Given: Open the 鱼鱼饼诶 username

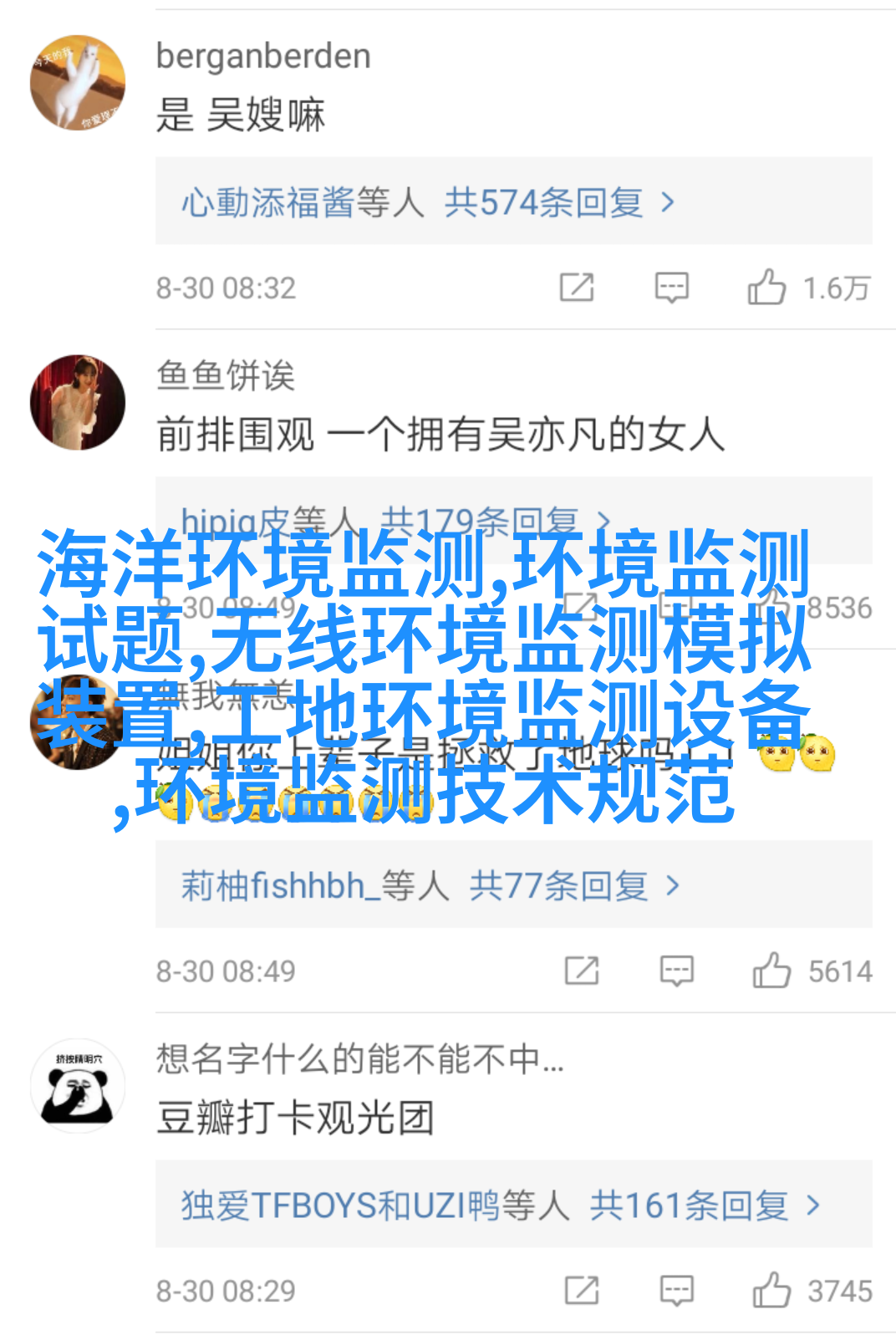Looking at the screenshot, I should (226, 375).
